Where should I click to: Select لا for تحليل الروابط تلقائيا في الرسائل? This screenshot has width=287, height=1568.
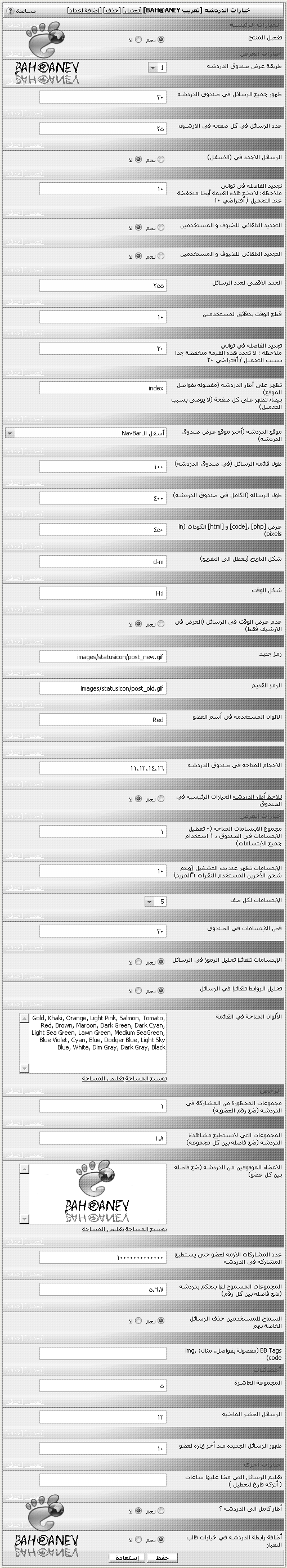pyautogui.click(x=138, y=990)
